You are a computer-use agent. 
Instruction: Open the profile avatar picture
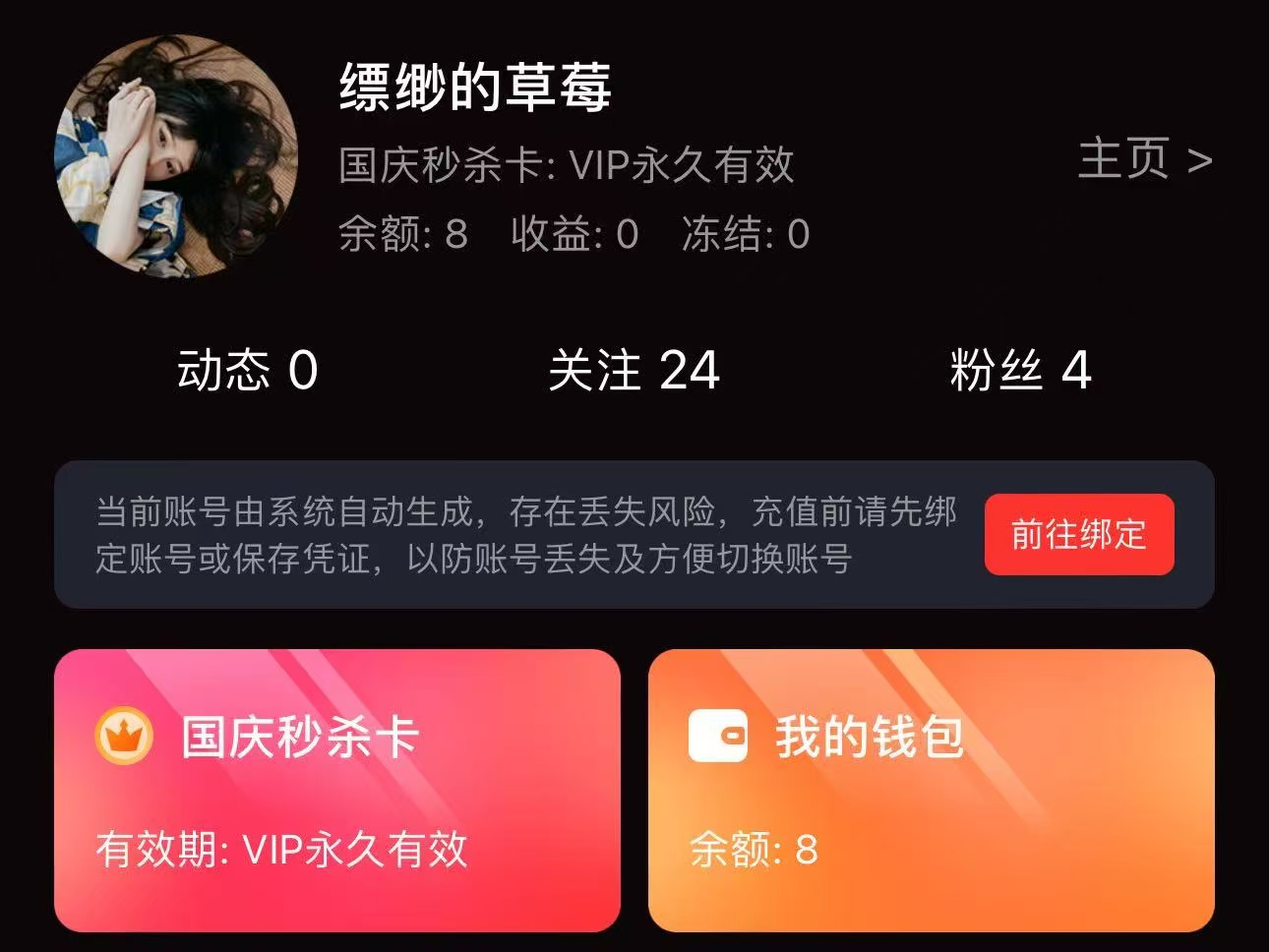(176, 155)
